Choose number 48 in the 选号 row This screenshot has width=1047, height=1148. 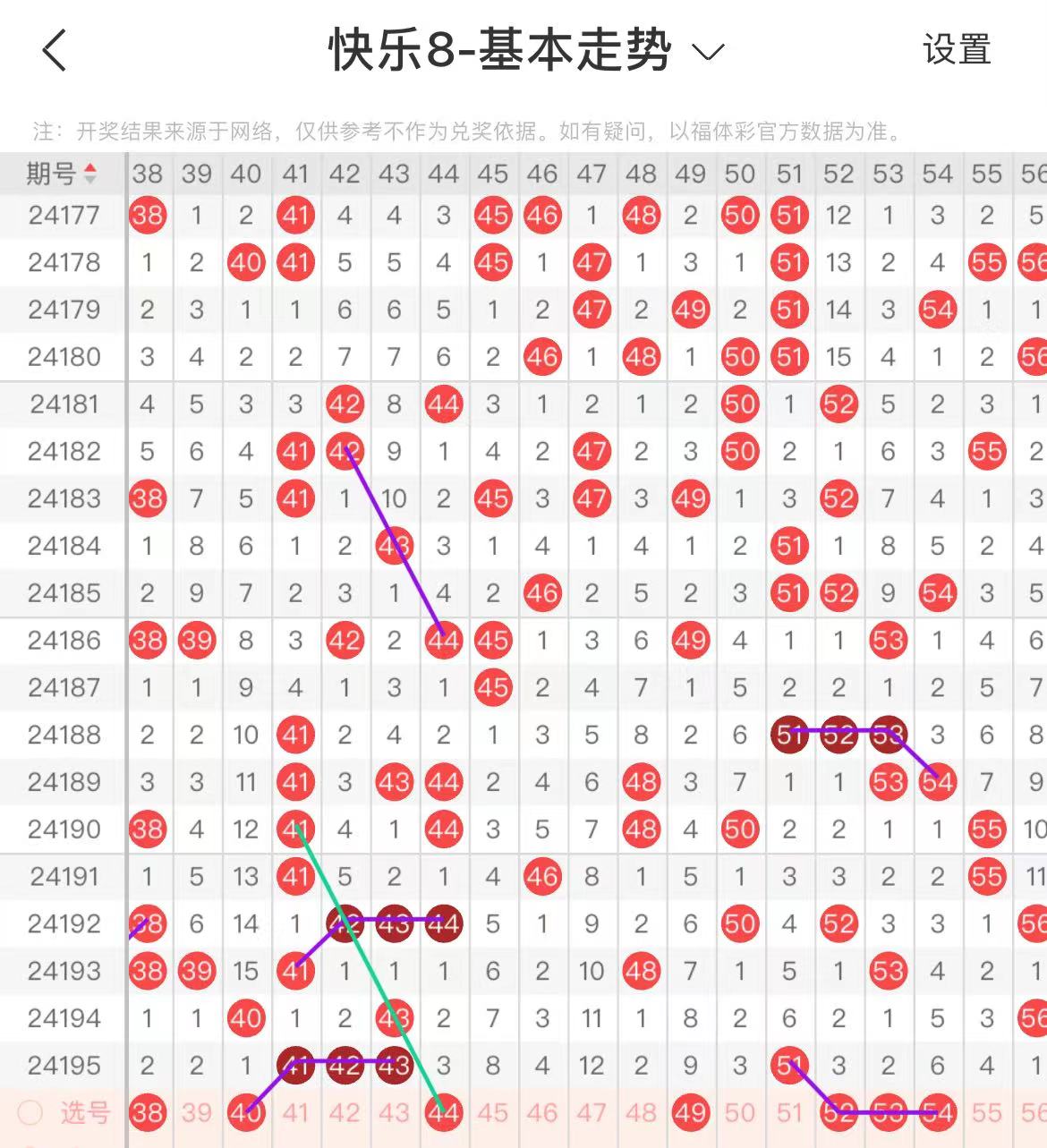click(x=641, y=1112)
